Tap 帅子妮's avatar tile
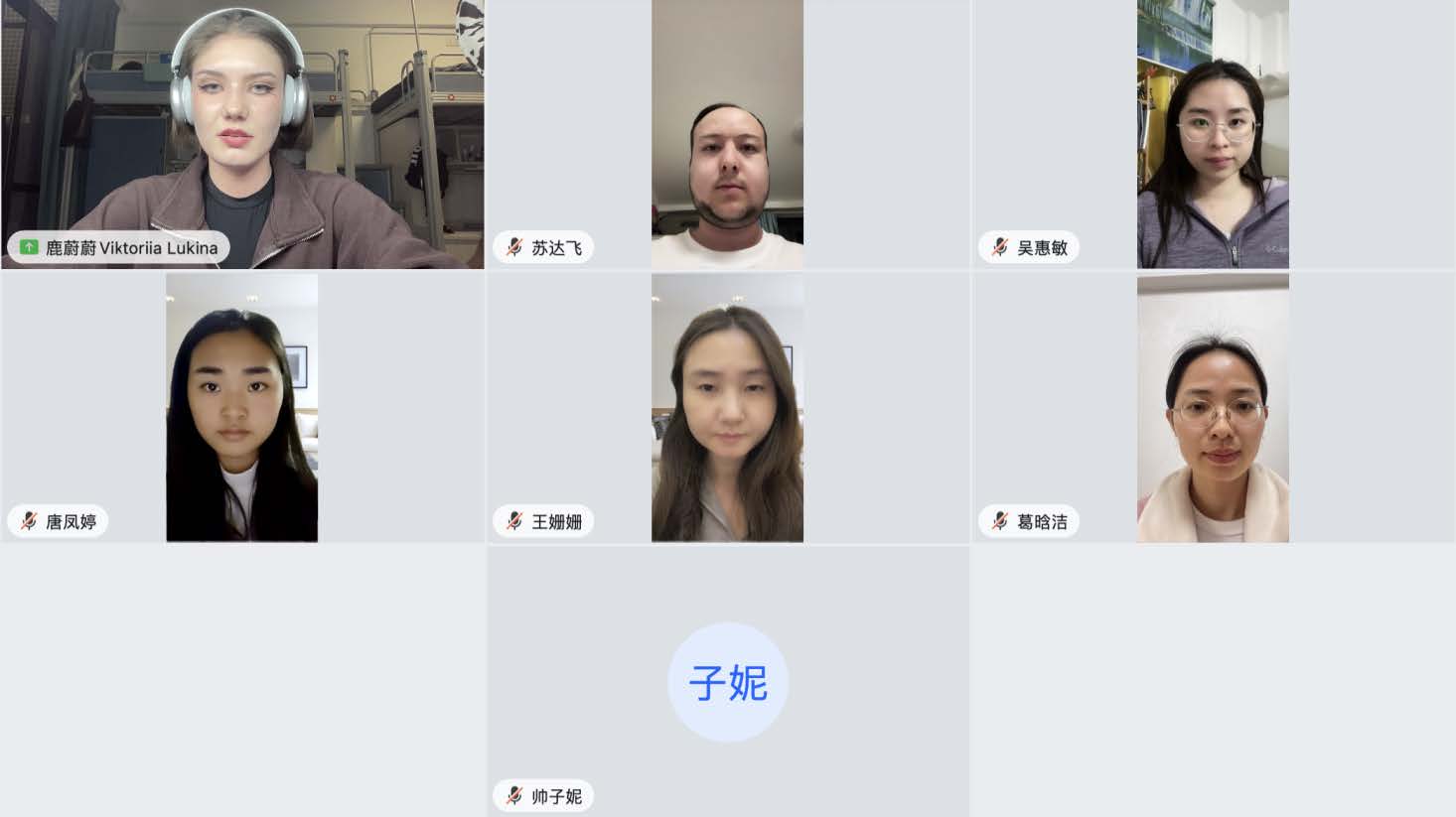The height and width of the screenshot is (817, 1456). (727, 682)
